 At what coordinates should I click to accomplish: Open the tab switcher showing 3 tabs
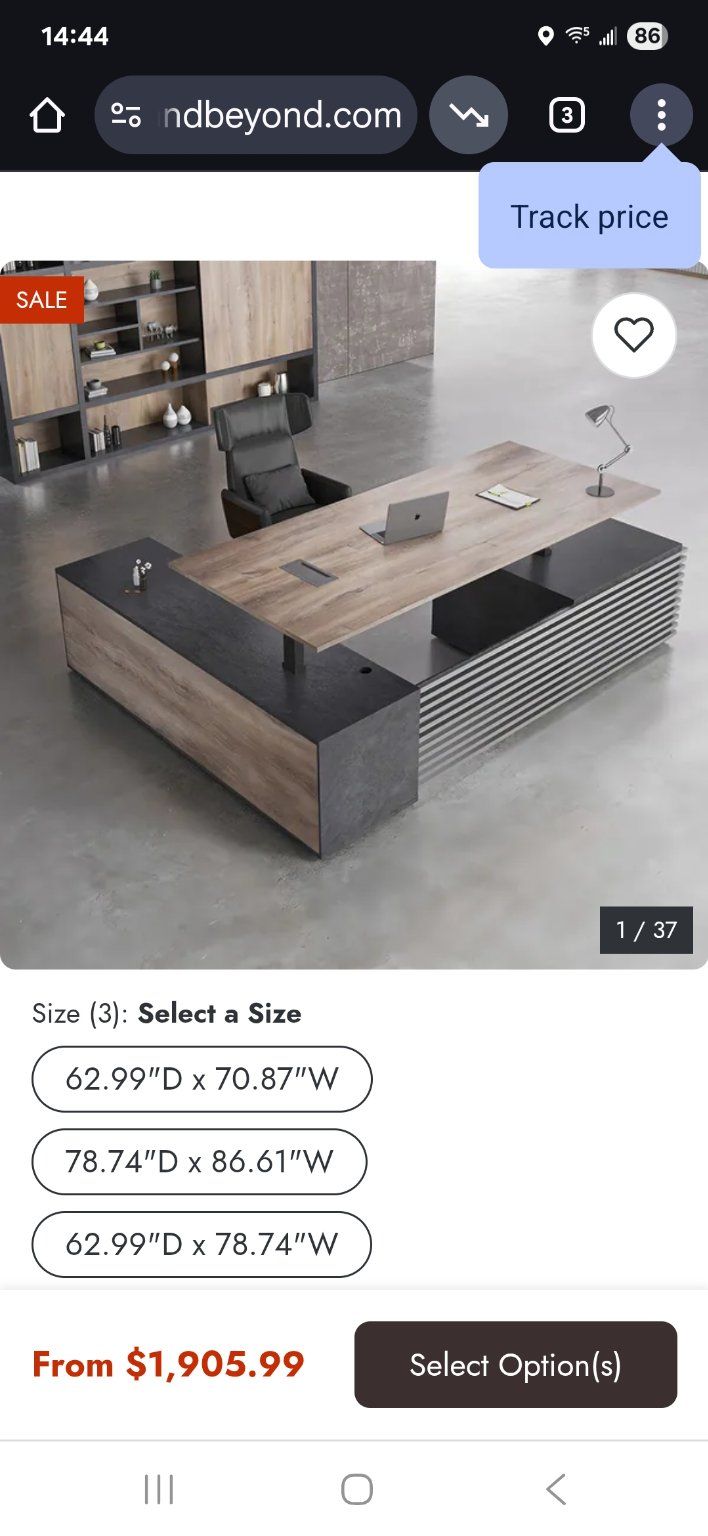567,116
